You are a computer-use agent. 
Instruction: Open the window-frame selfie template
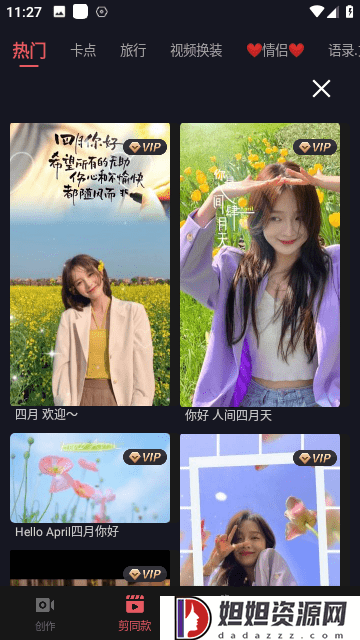(260, 510)
